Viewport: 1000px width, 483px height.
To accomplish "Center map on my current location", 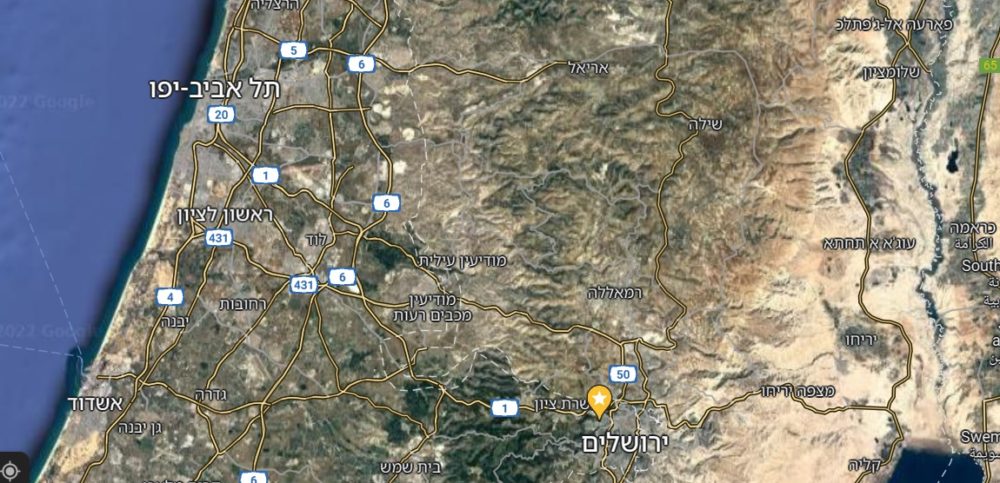I will click(10, 470).
